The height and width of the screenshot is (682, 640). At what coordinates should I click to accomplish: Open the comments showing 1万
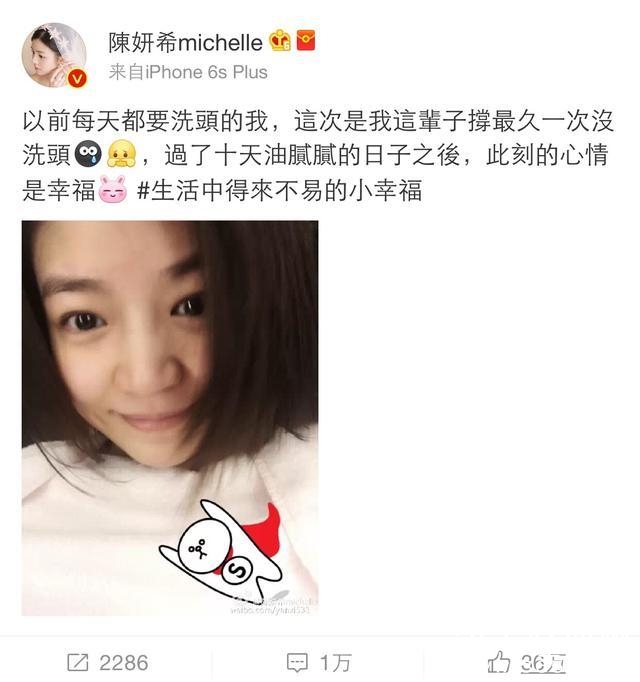pos(319,662)
